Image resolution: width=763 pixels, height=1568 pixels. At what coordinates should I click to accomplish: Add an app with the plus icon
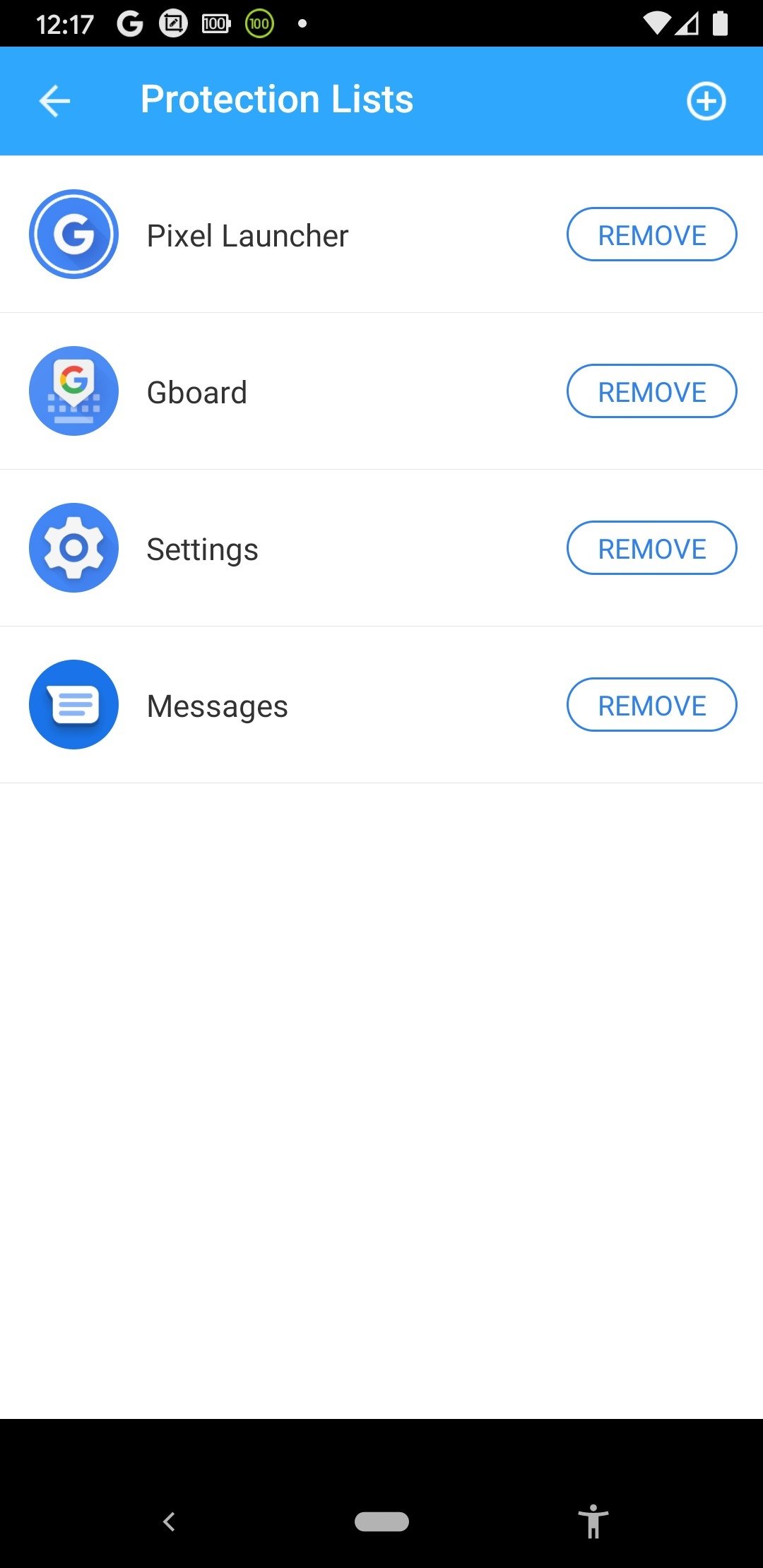706,101
